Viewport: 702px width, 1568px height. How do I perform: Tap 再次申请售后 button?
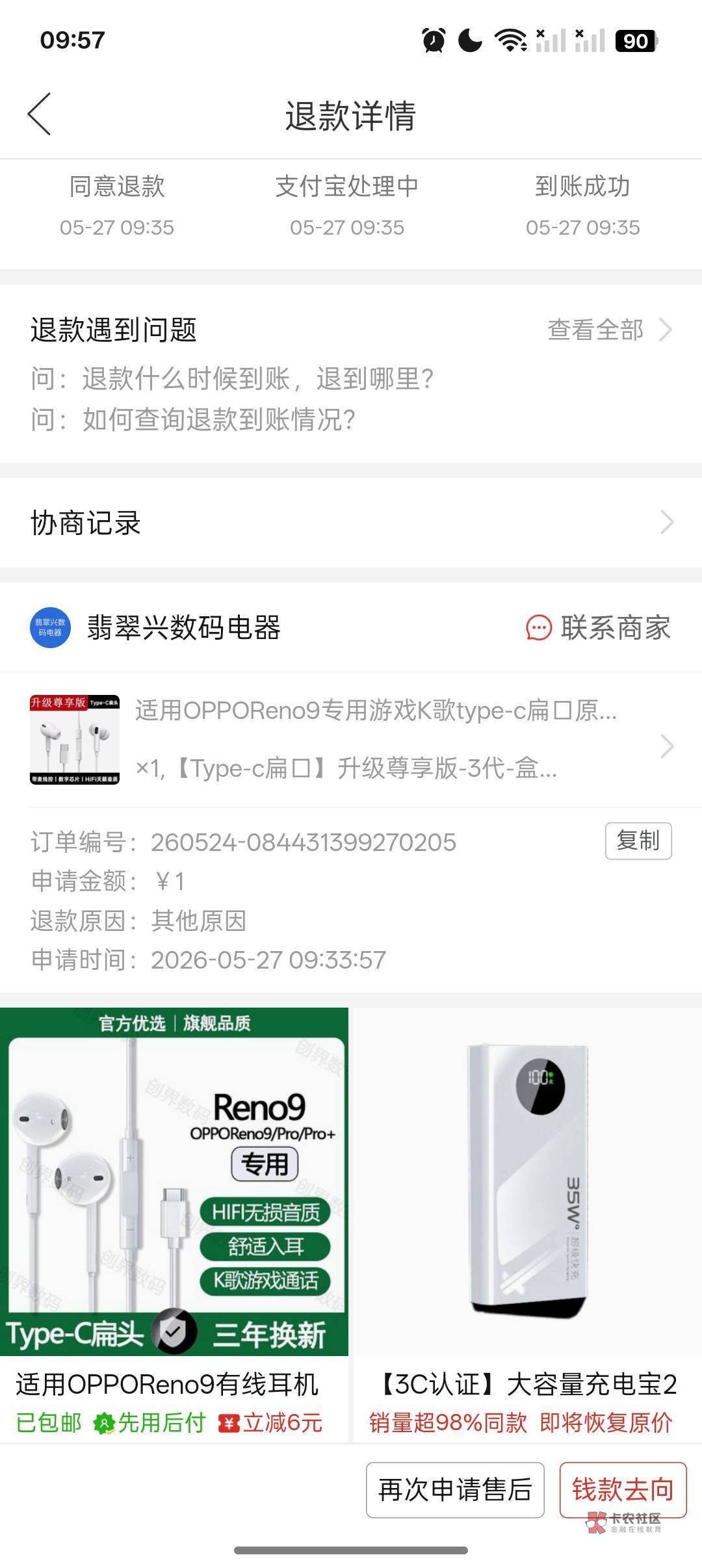[x=455, y=1490]
